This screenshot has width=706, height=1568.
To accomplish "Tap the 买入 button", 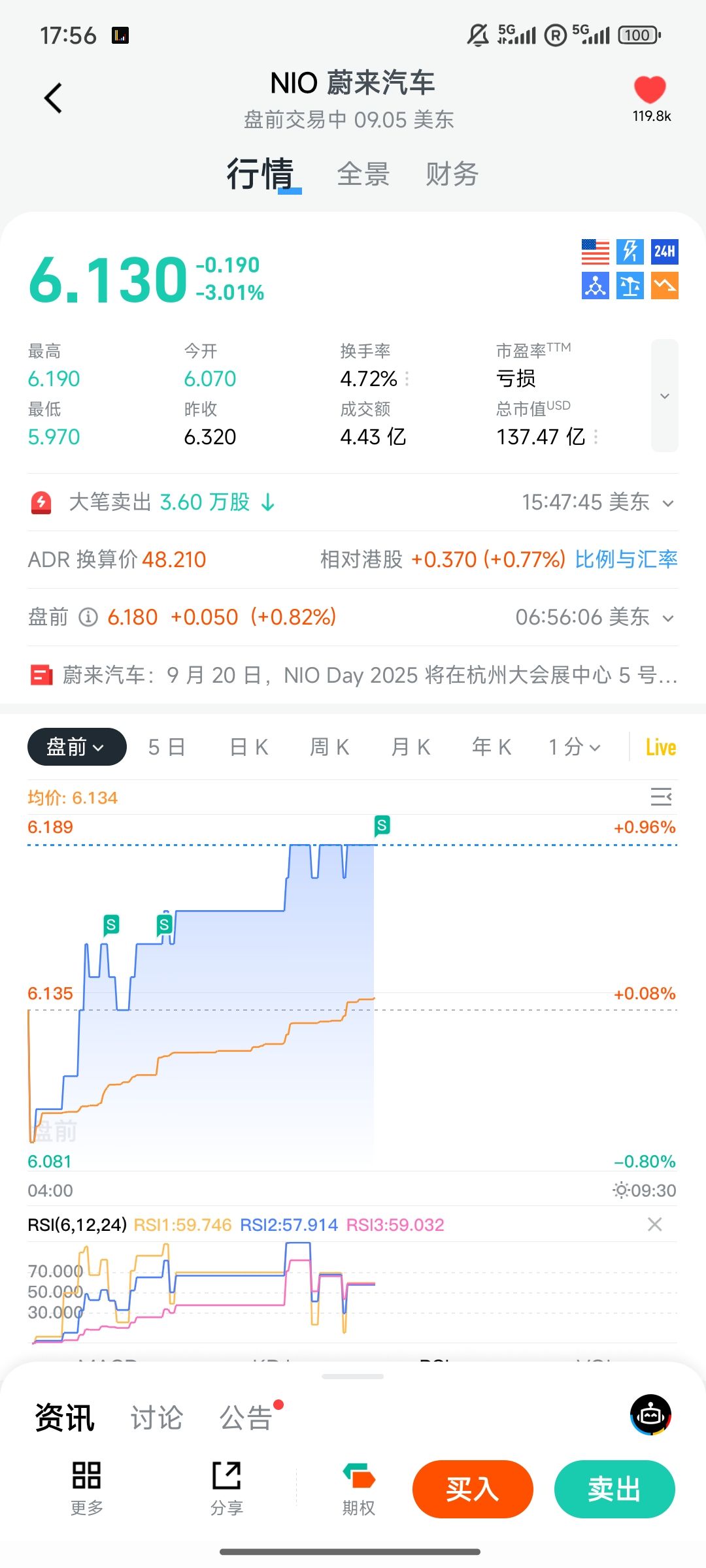I will click(x=473, y=1489).
